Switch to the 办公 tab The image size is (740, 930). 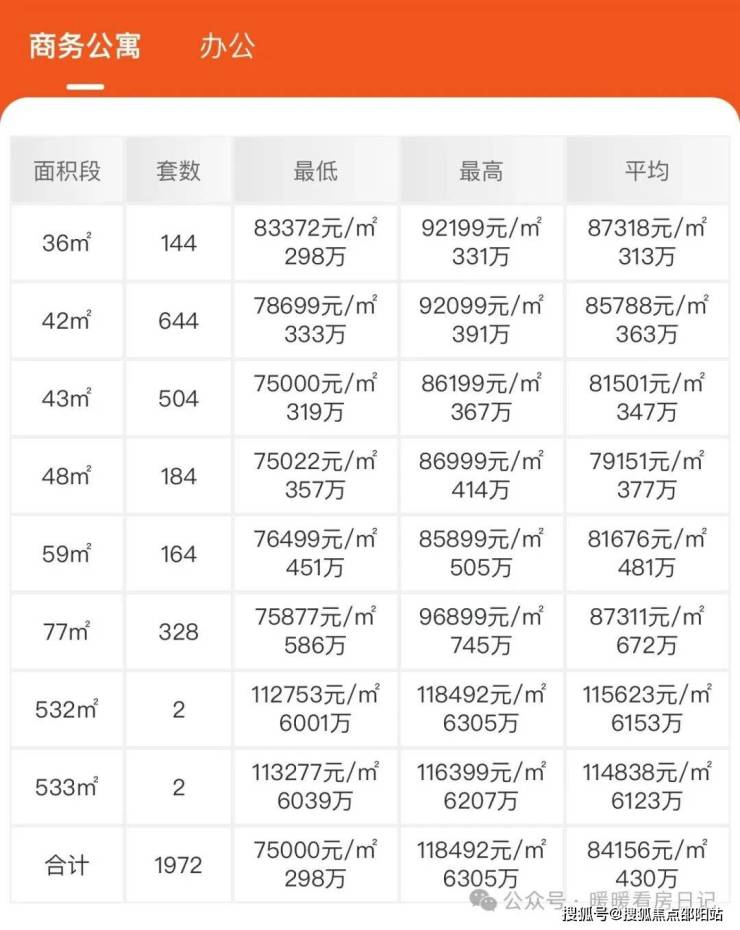point(227,46)
